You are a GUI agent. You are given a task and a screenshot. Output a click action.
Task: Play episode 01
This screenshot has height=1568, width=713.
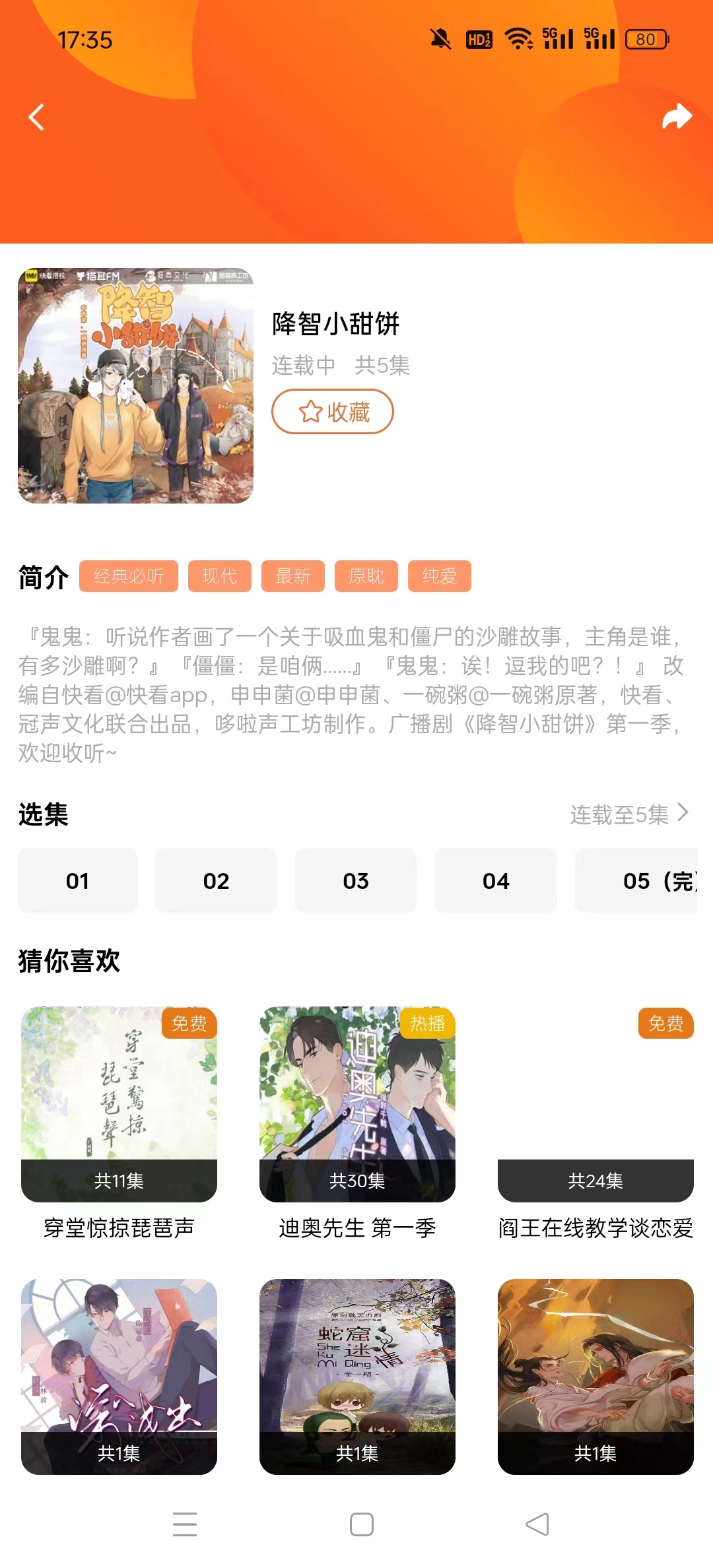[78, 881]
